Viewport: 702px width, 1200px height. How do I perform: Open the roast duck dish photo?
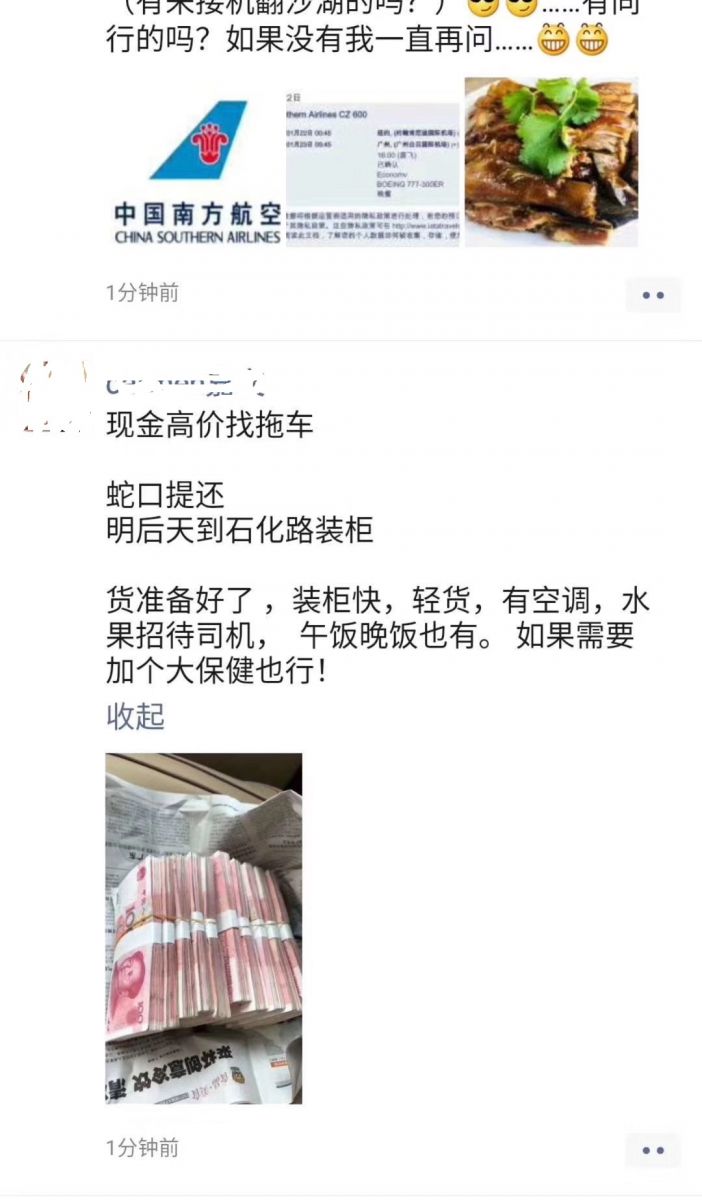(551, 163)
